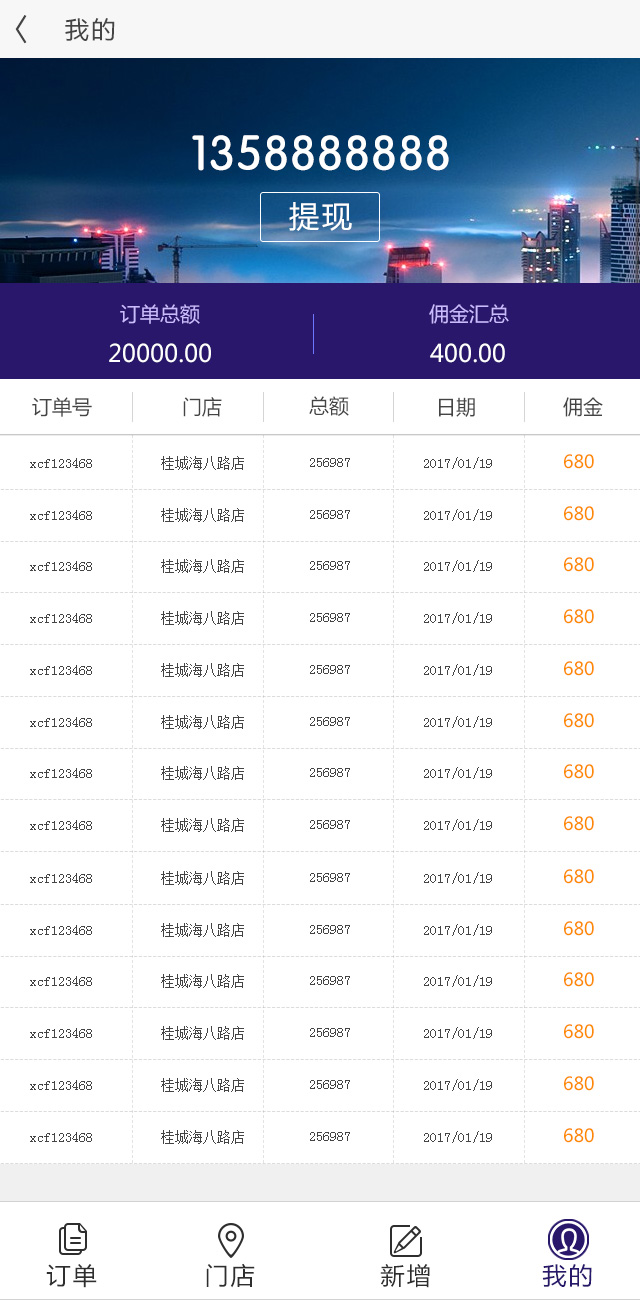
Task: Open the 我的 tab
Action: pyautogui.click(x=567, y=1254)
